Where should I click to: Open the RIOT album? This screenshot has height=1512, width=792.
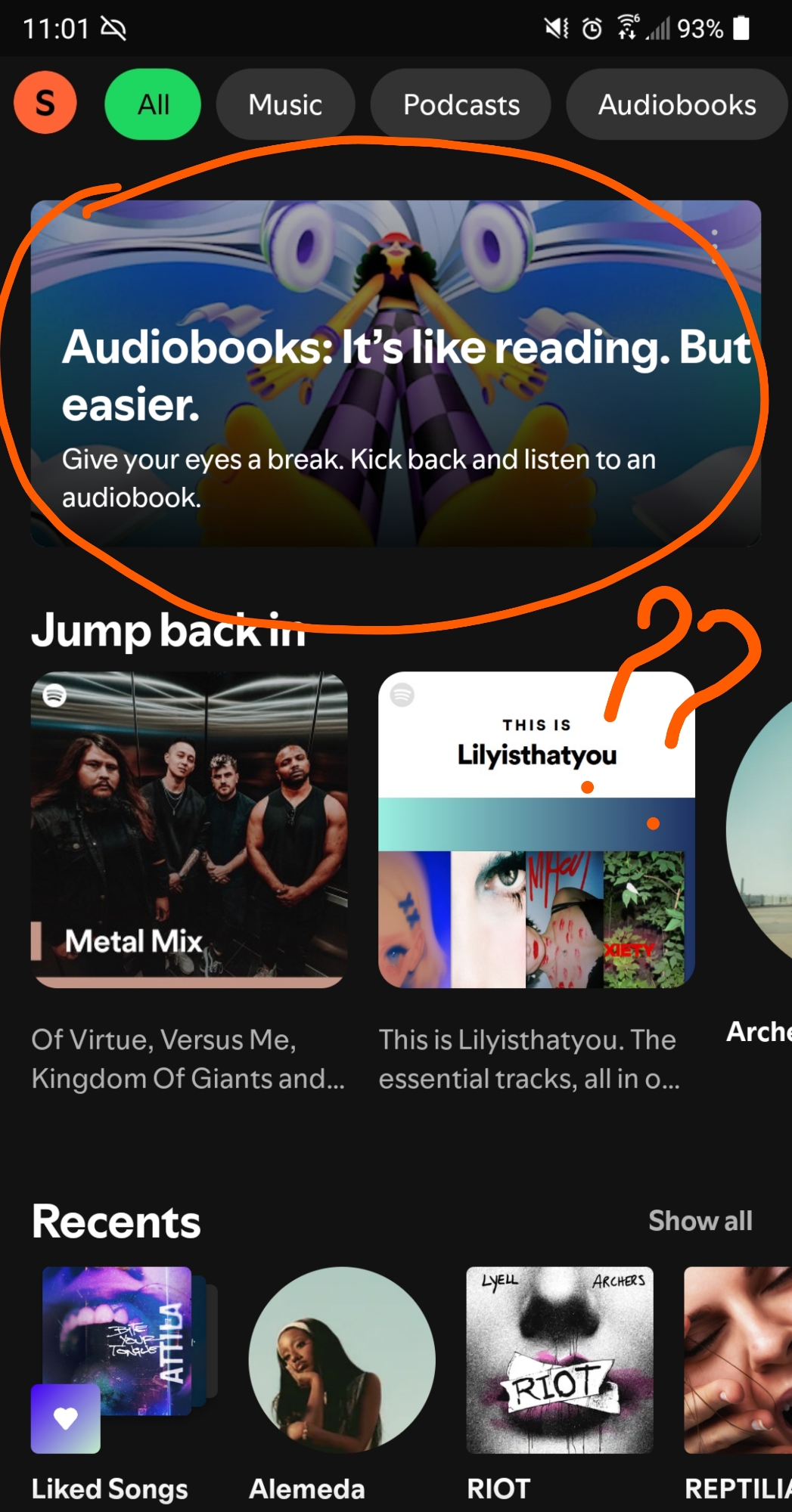[560, 1361]
